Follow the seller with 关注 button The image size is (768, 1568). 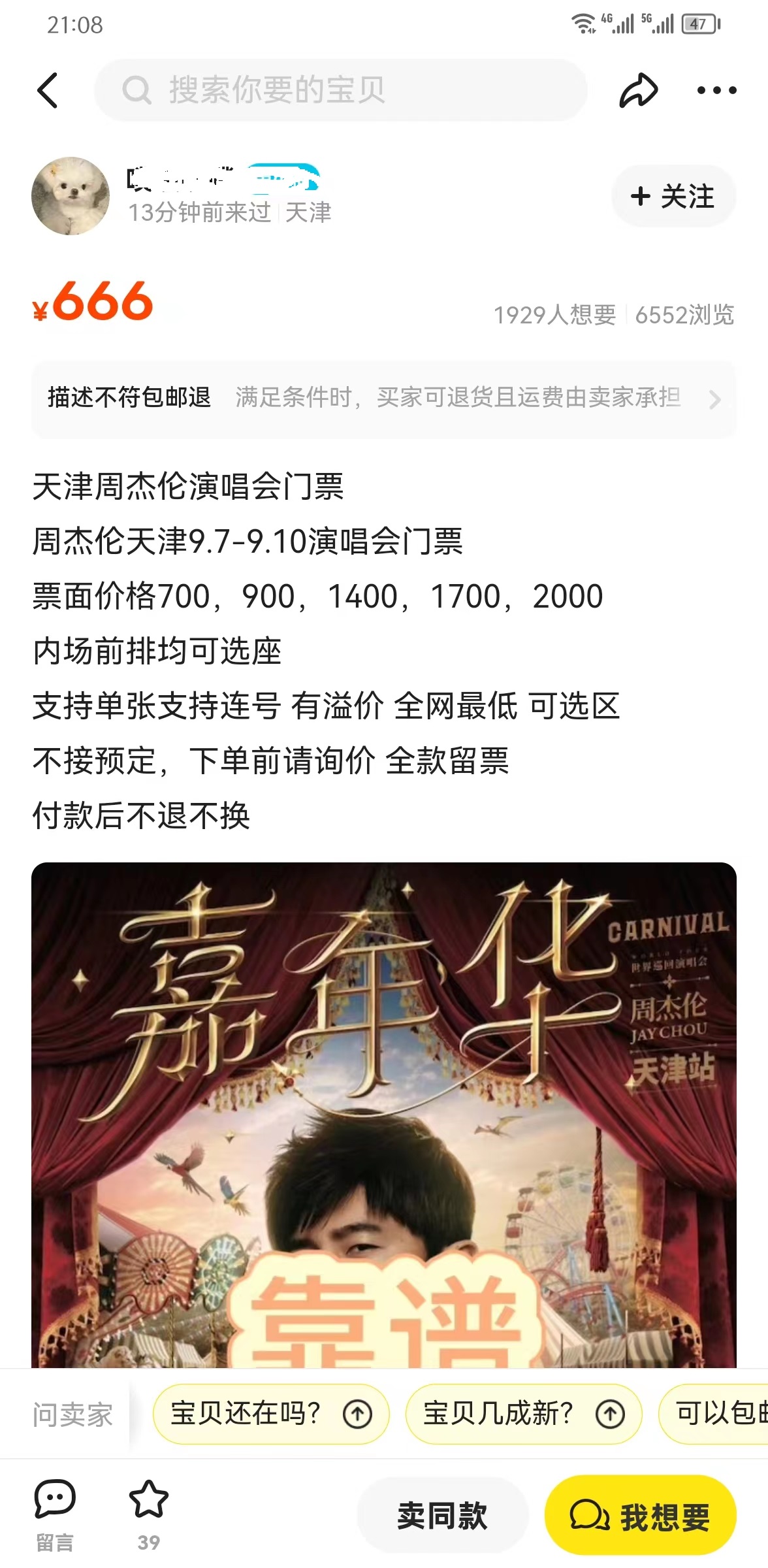[x=673, y=196]
